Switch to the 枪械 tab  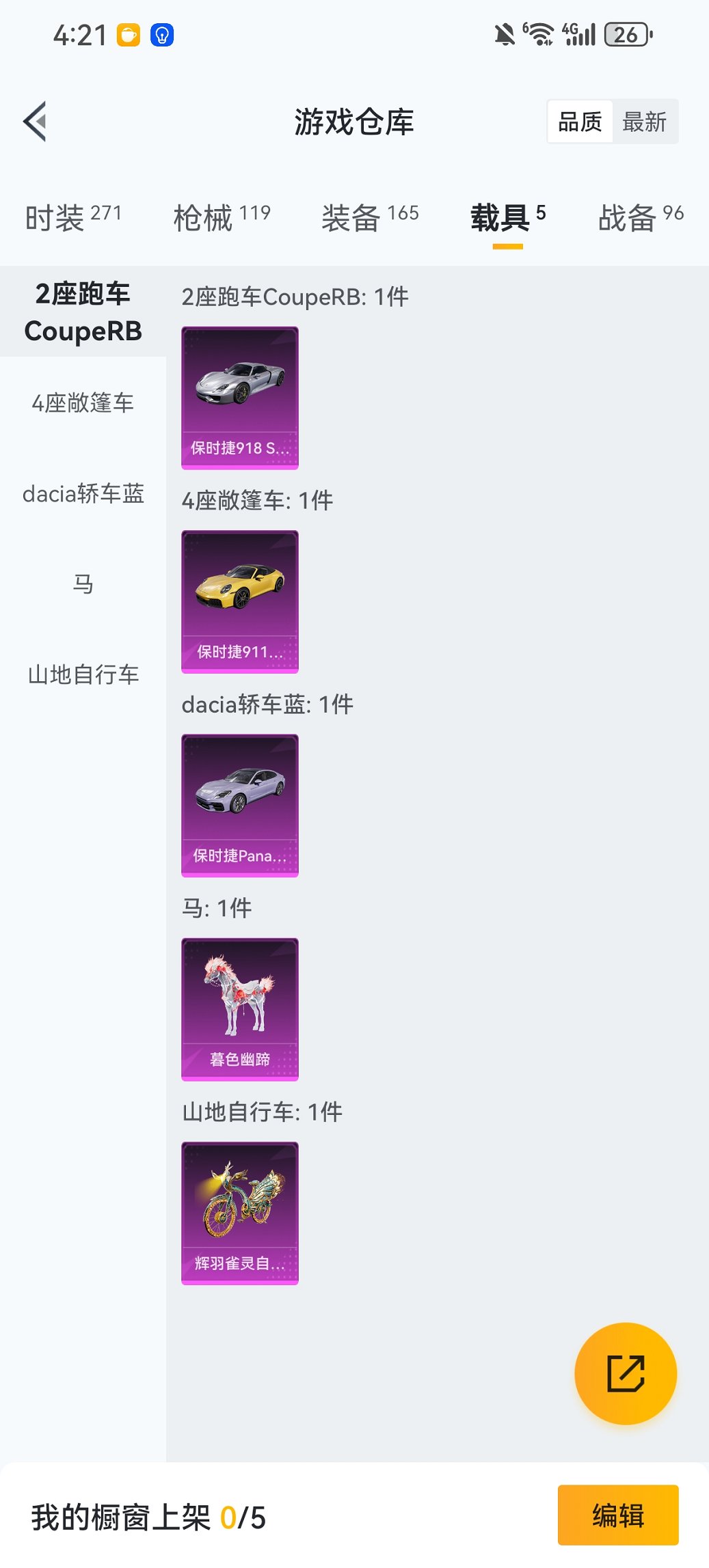pos(222,217)
